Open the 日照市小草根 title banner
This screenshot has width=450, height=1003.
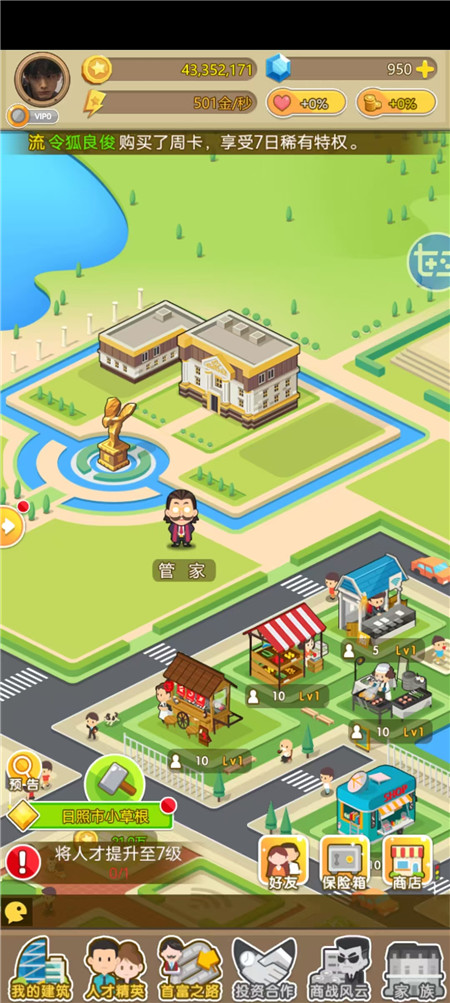[91, 816]
